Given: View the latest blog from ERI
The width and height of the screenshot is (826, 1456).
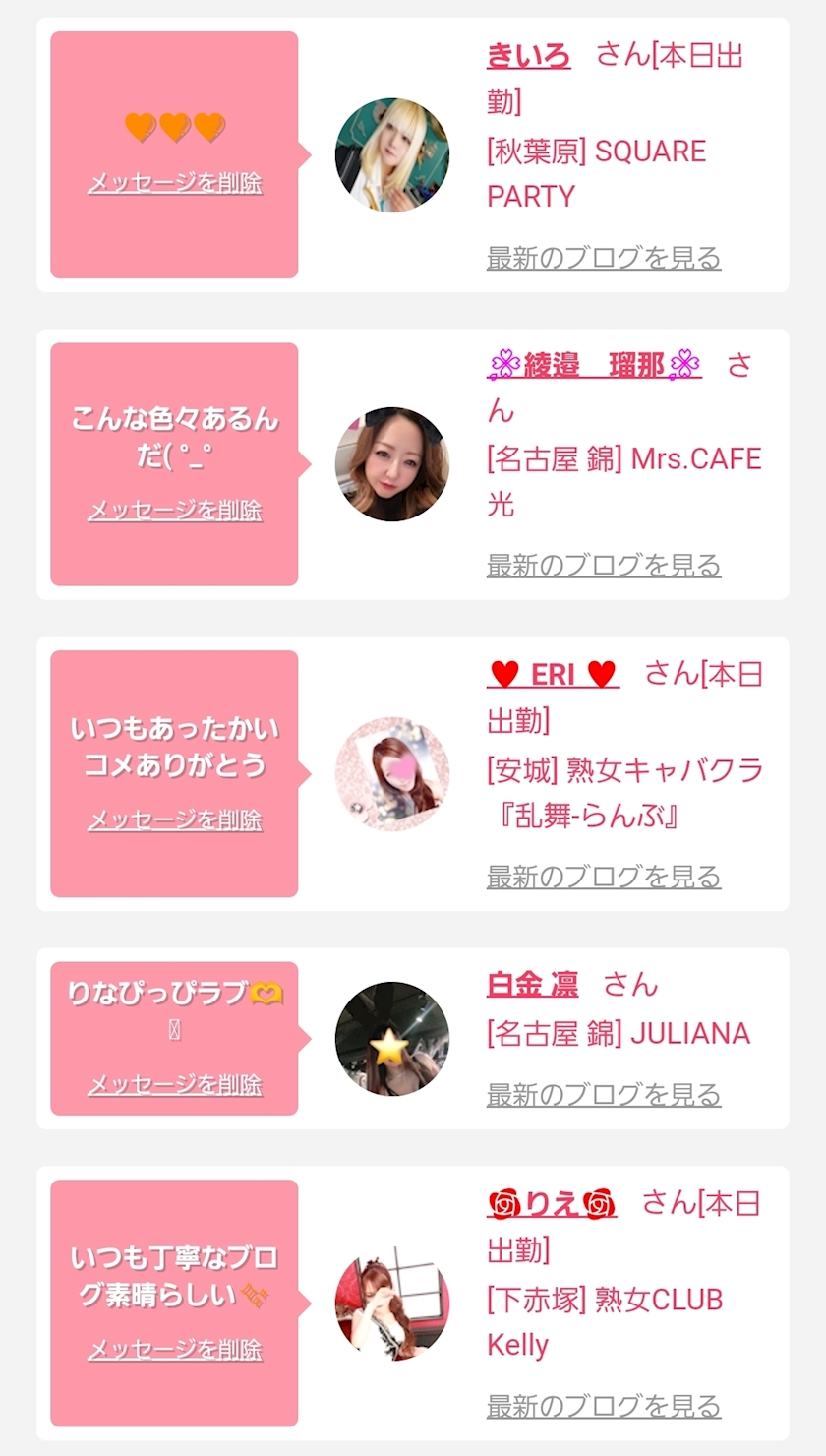Looking at the screenshot, I should (x=604, y=877).
